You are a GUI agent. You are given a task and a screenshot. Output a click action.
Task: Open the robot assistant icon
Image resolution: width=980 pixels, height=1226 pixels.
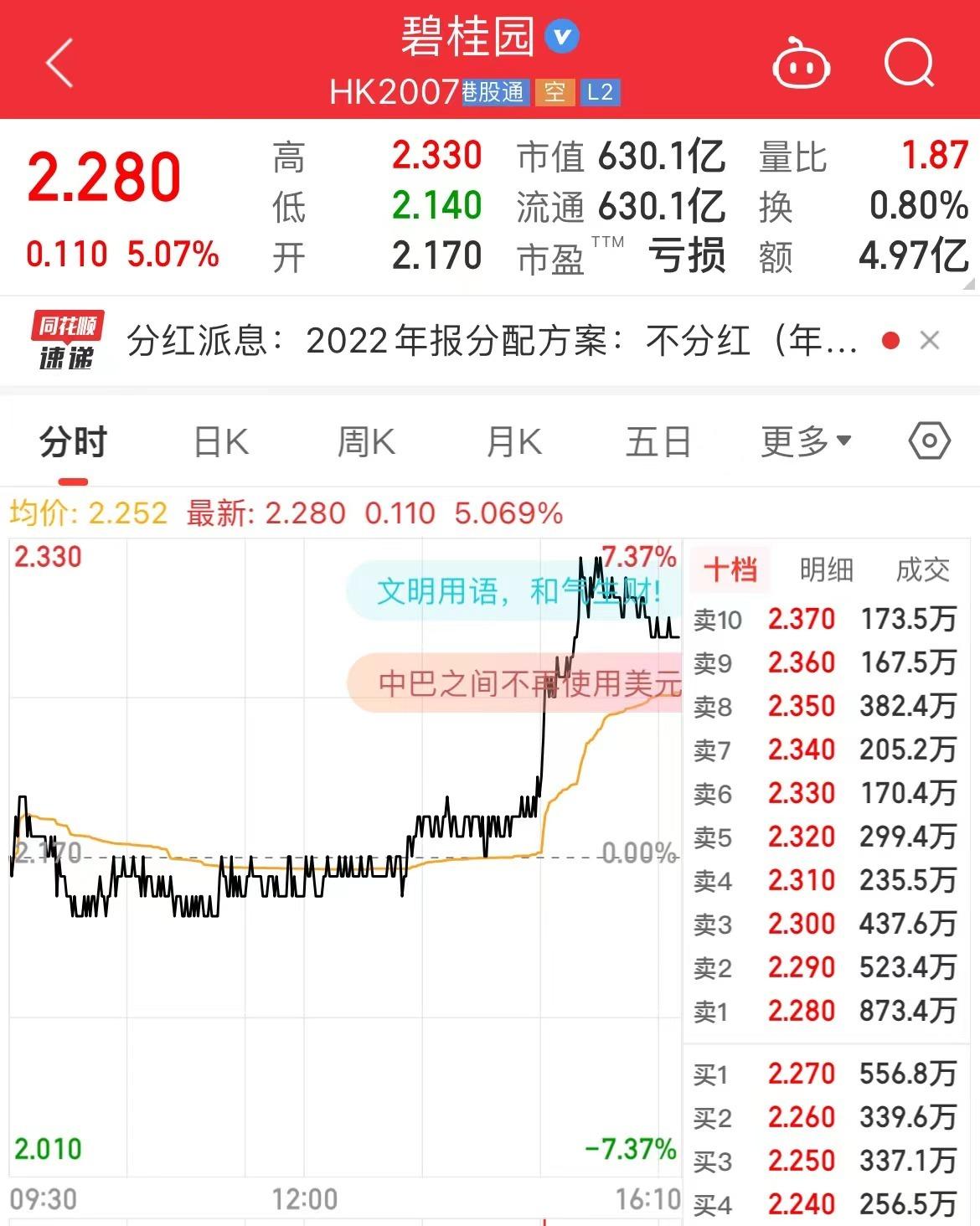tap(800, 64)
